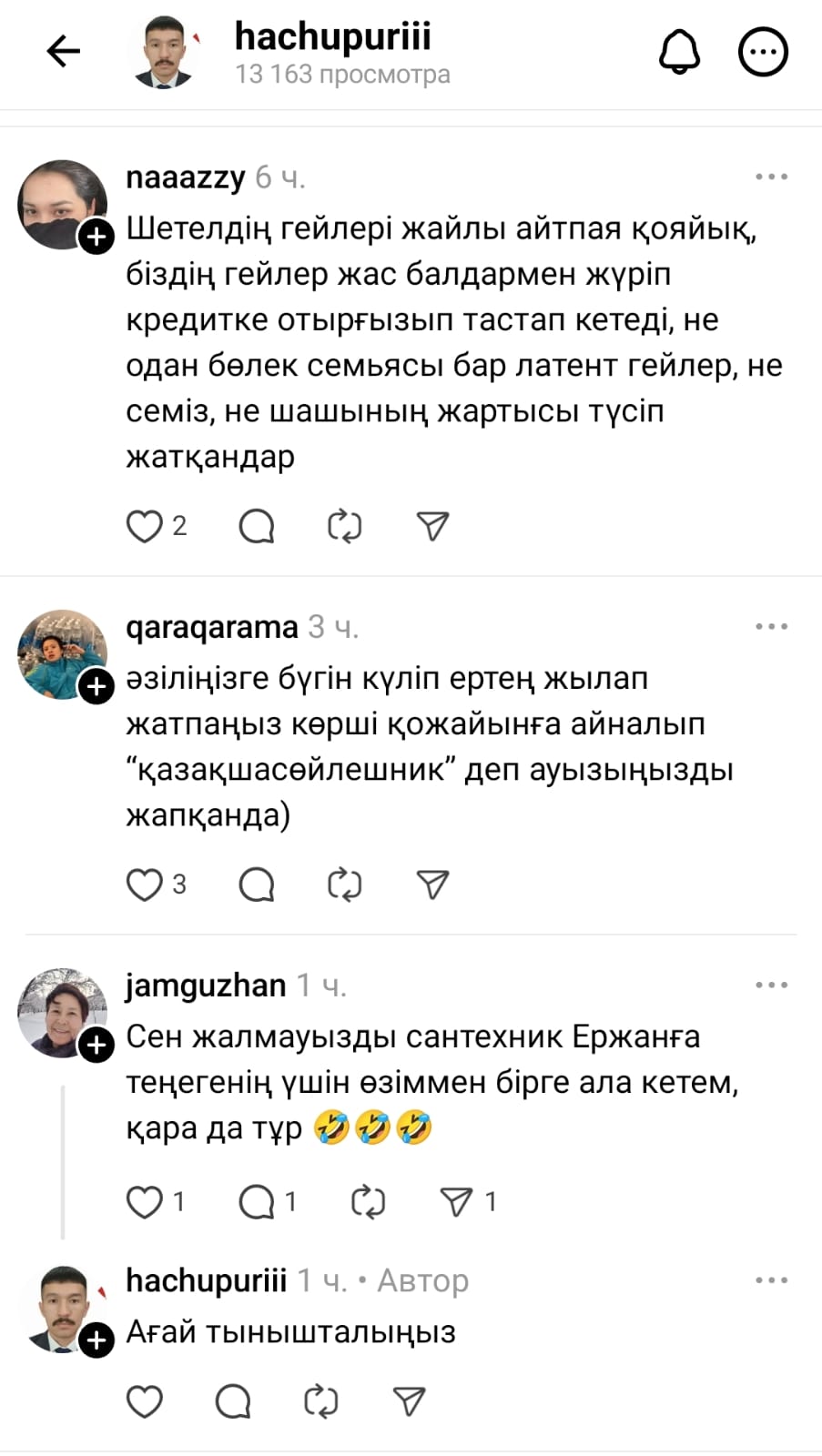Like qaraqarama's comment
The image size is (822, 1456).
[144, 885]
